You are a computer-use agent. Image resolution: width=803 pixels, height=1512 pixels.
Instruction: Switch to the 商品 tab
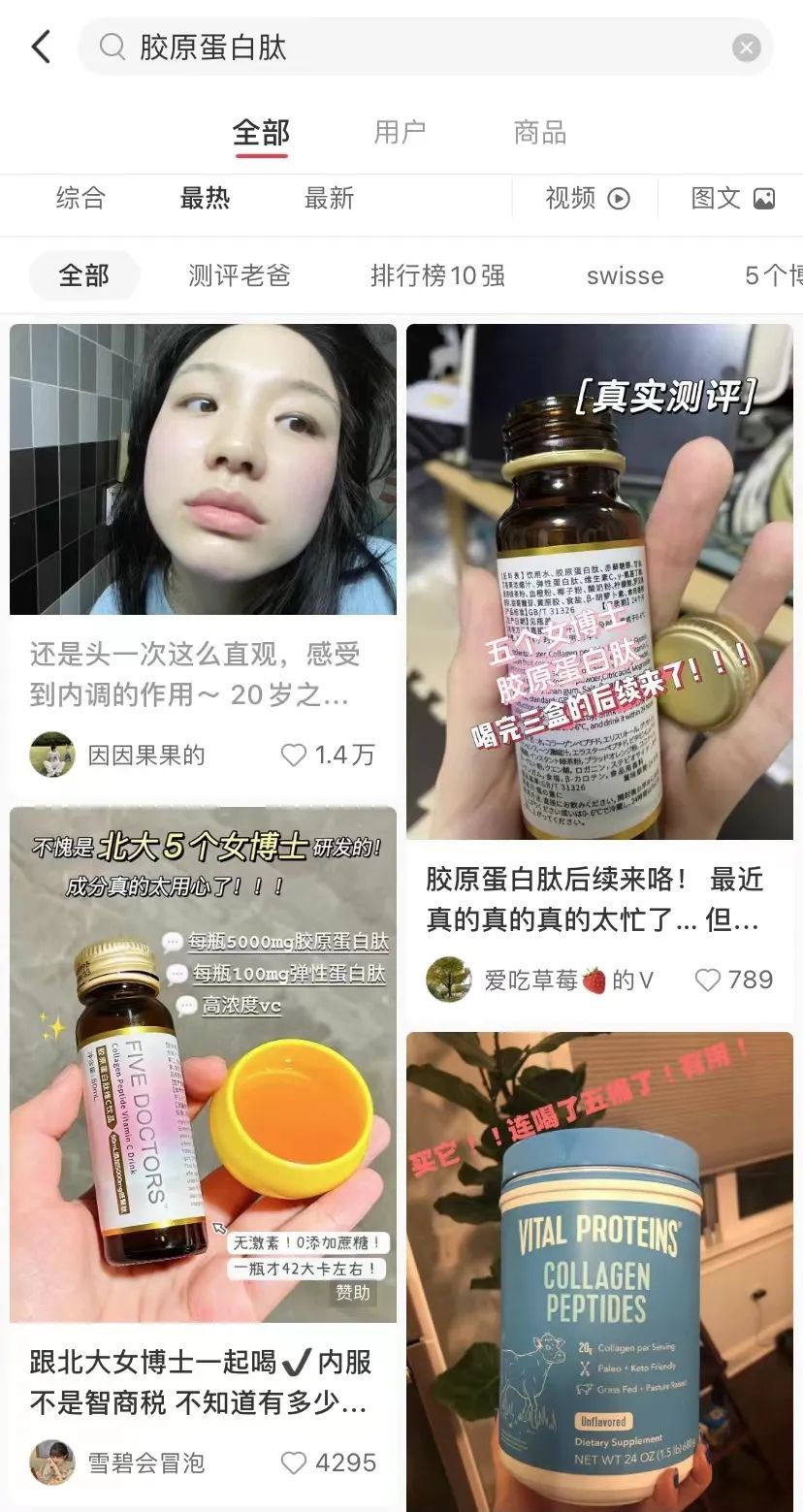coord(539,133)
